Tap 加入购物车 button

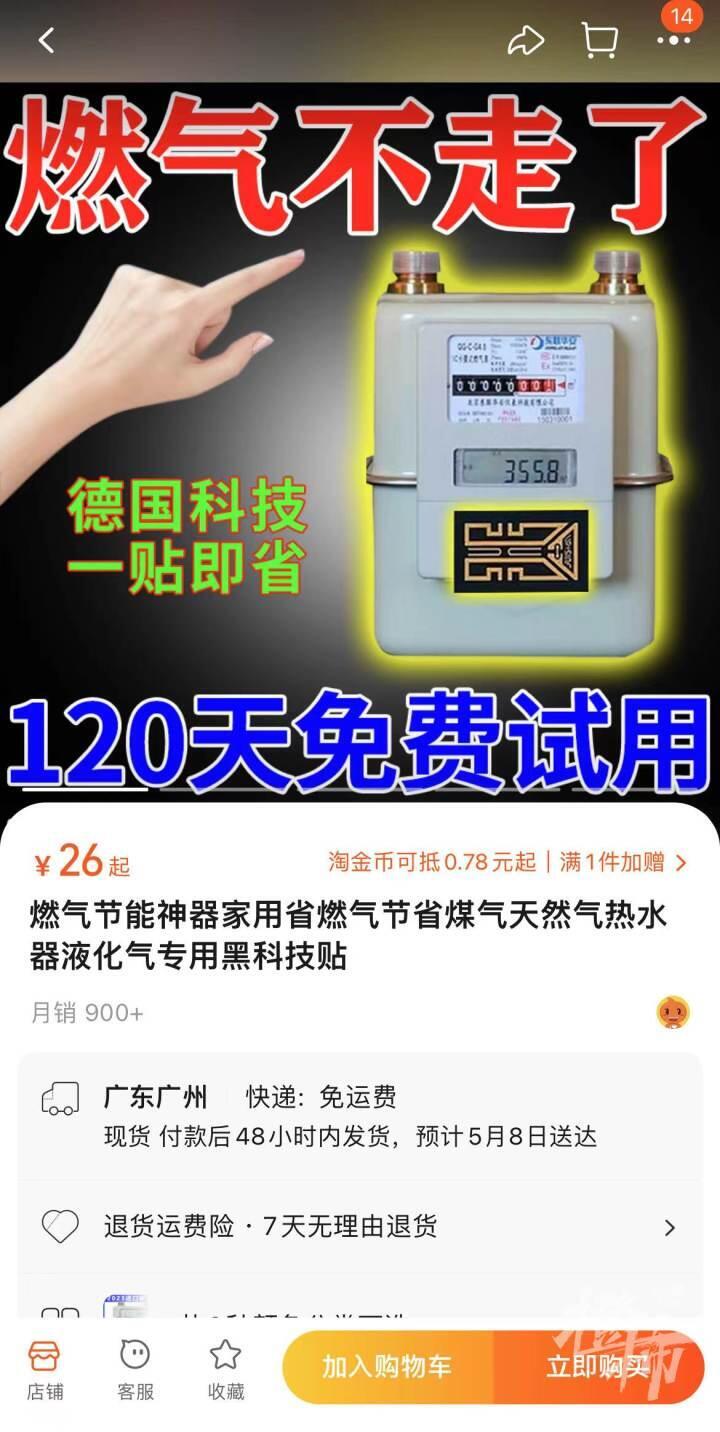pyautogui.click(x=387, y=1367)
